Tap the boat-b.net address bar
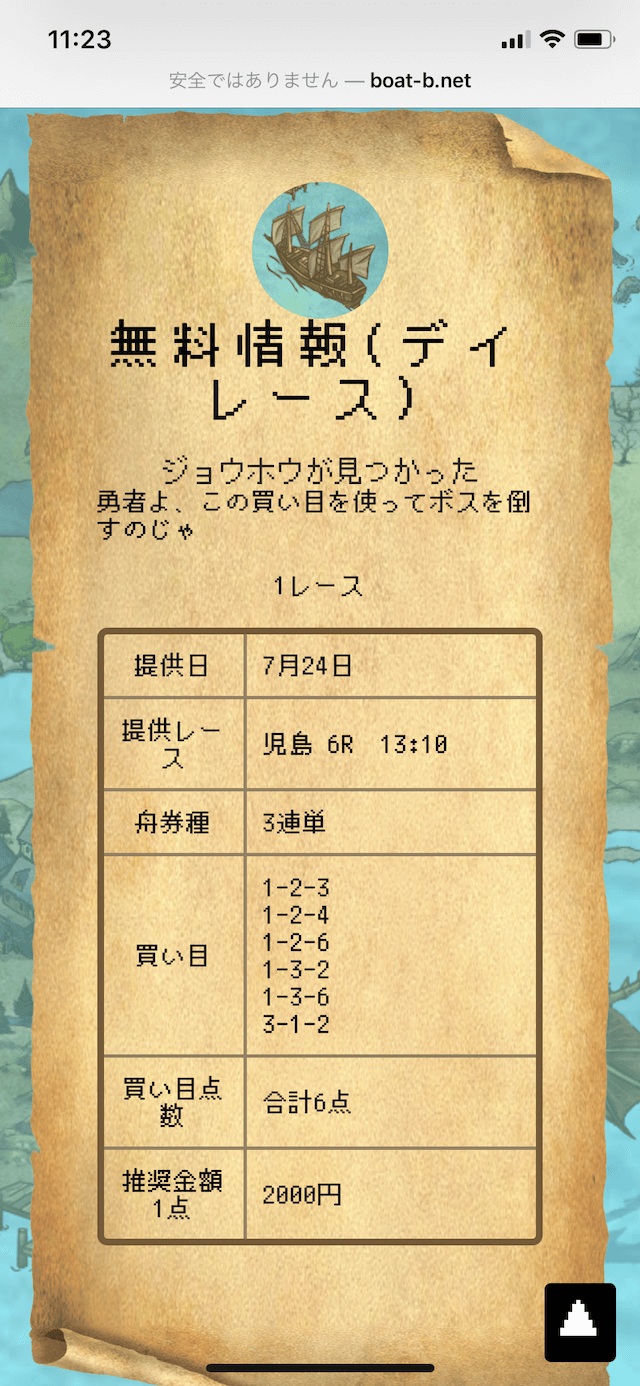The height and width of the screenshot is (1386, 640). coord(320,81)
